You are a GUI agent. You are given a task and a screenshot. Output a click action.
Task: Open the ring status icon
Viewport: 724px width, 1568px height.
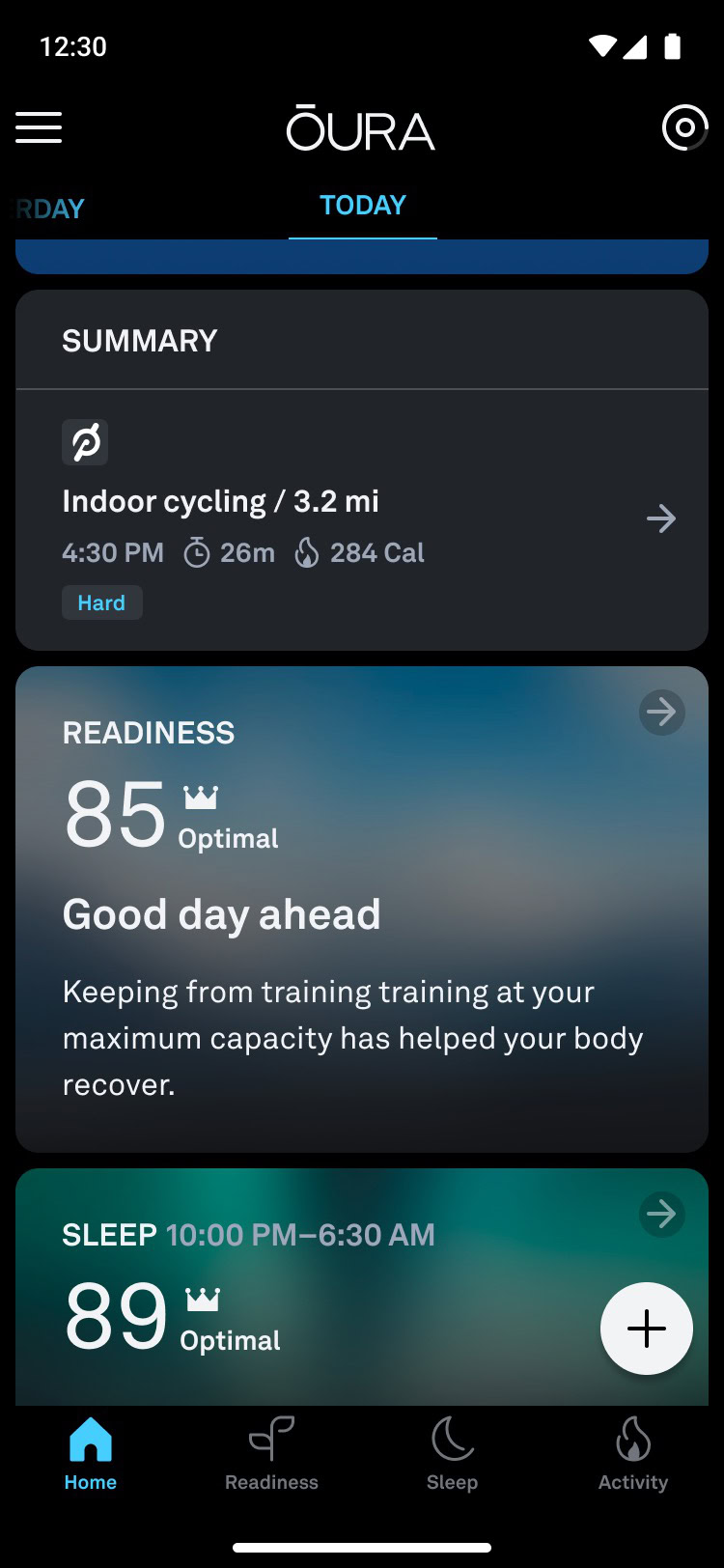click(683, 127)
